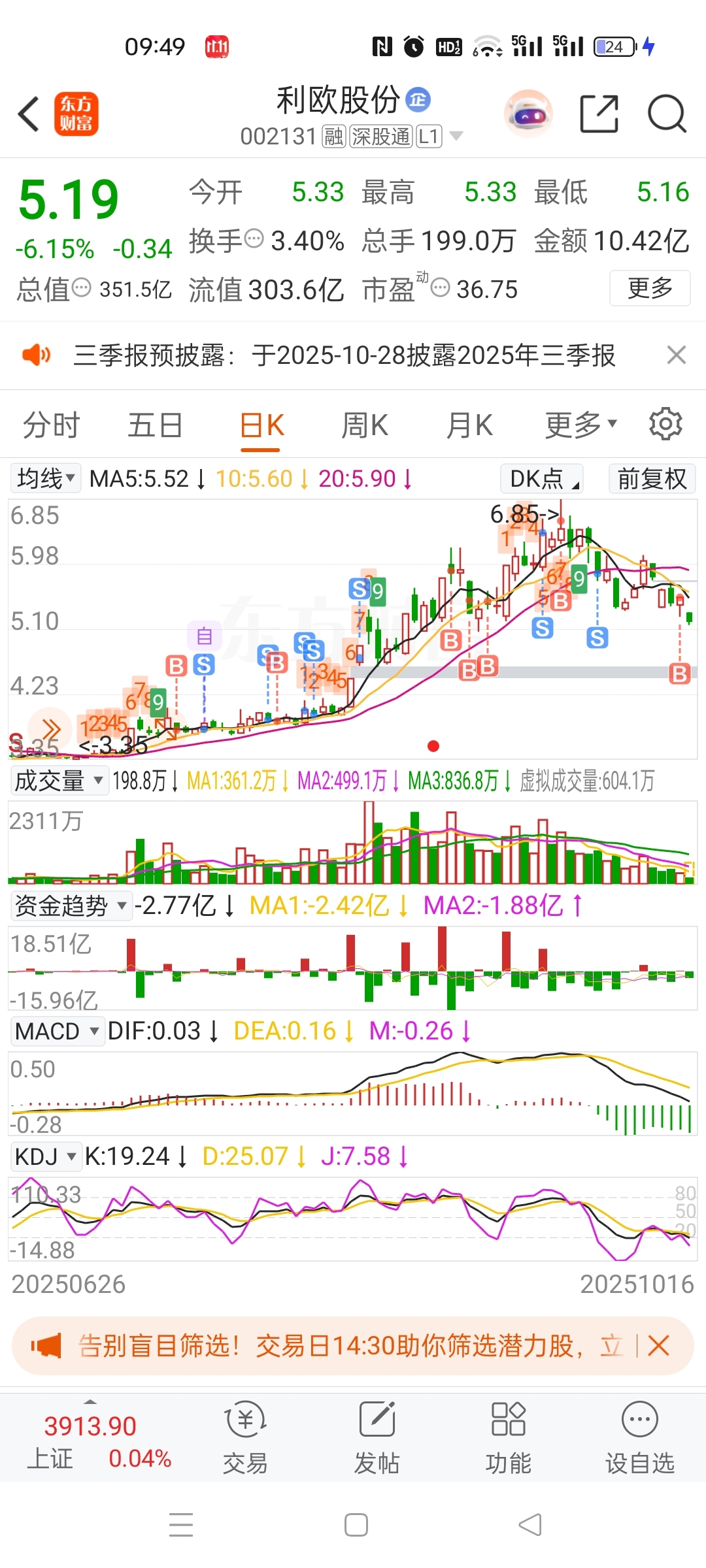Tap 更多 to show more quote data
706x1568 pixels.
650,288
